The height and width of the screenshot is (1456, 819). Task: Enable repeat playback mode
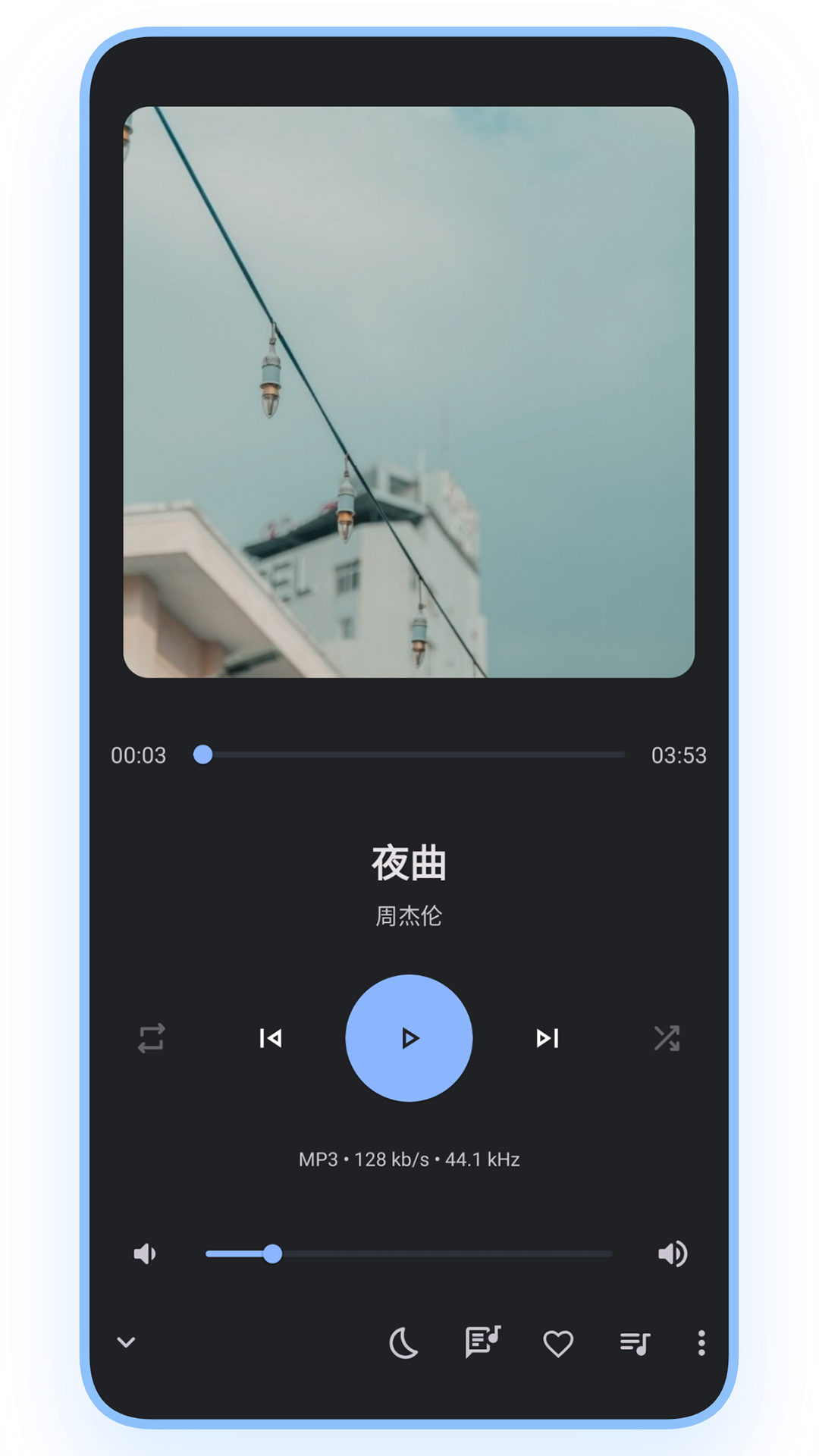(x=150, y=1039)
